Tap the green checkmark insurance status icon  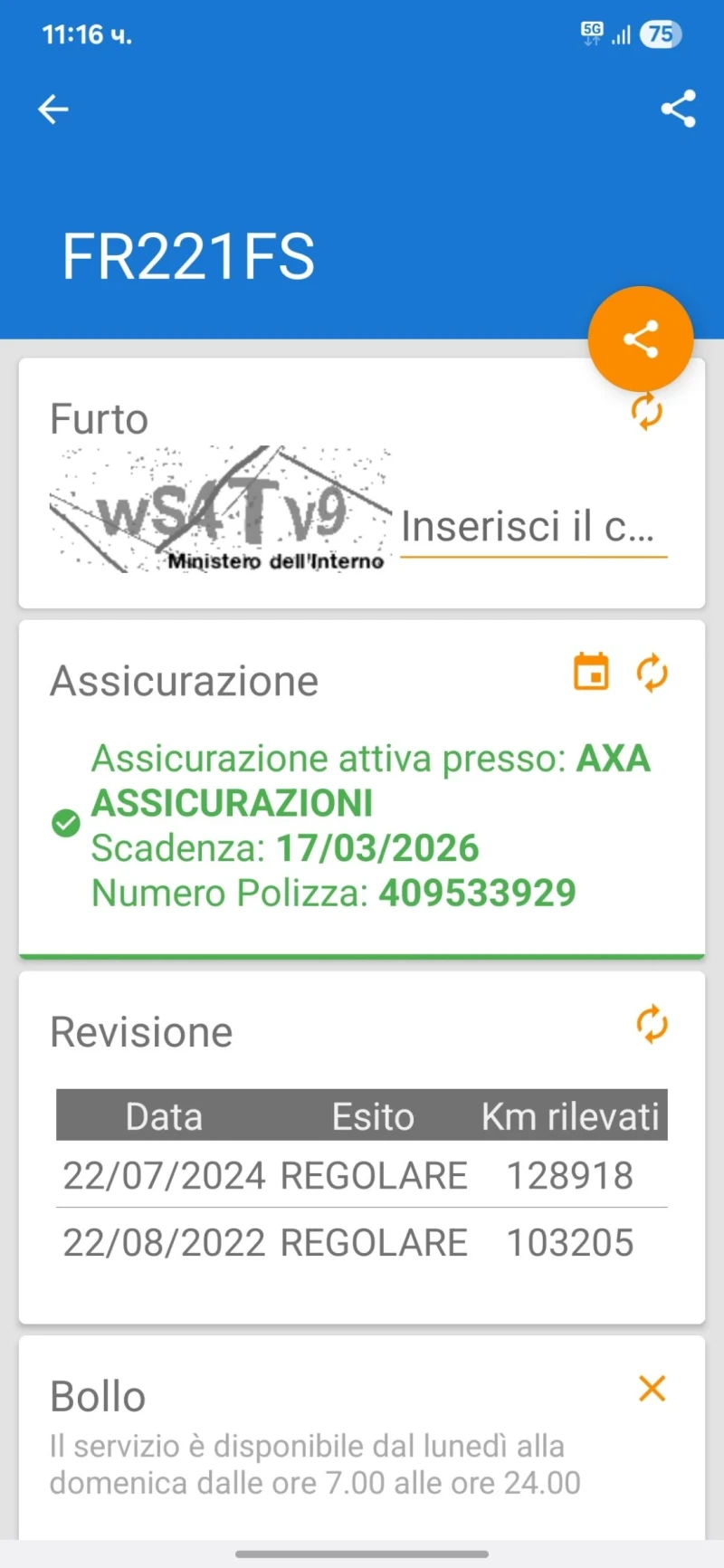[x=64, y=824]
